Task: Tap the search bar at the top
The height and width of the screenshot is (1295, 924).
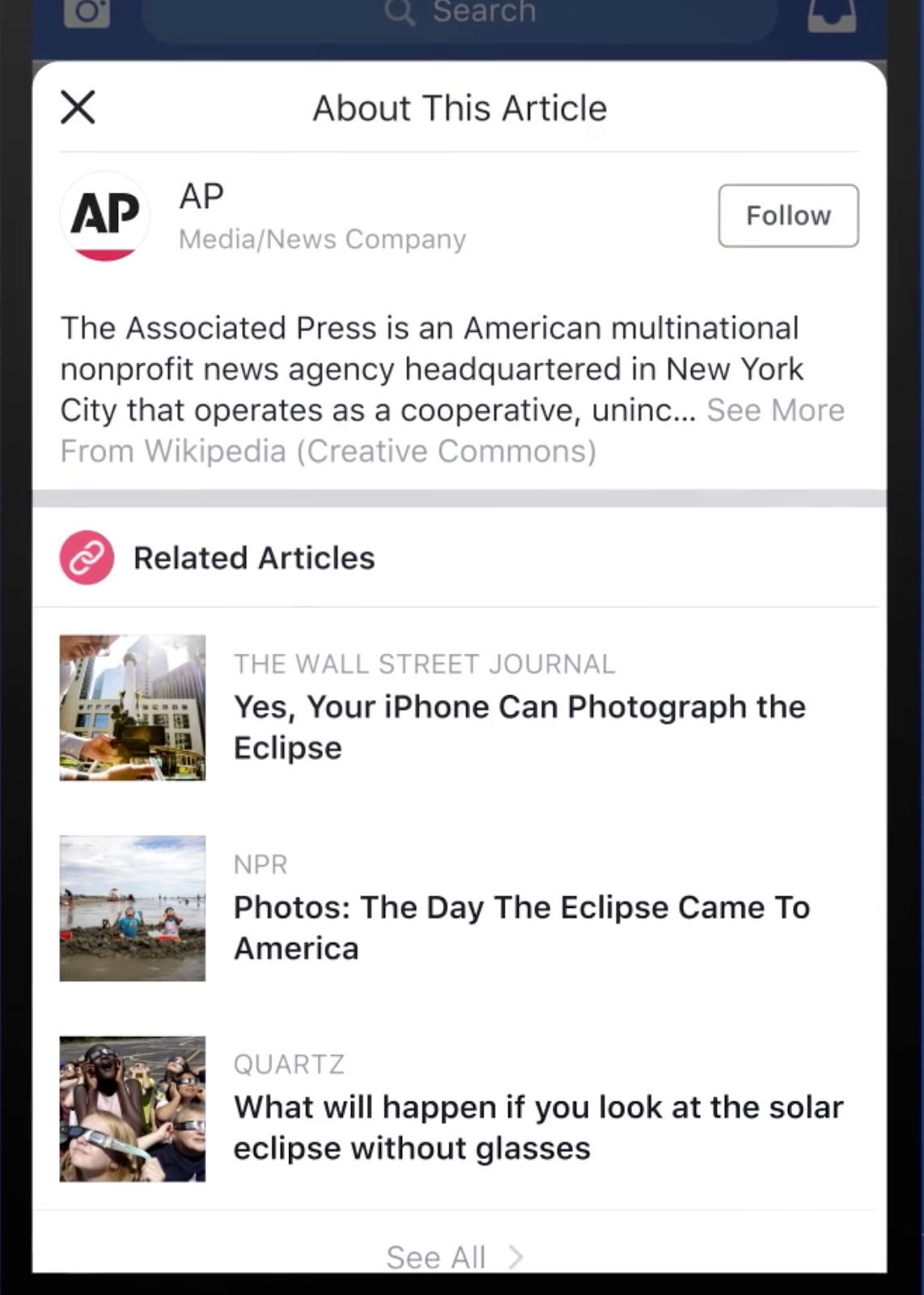Action: tap(460, 16)
